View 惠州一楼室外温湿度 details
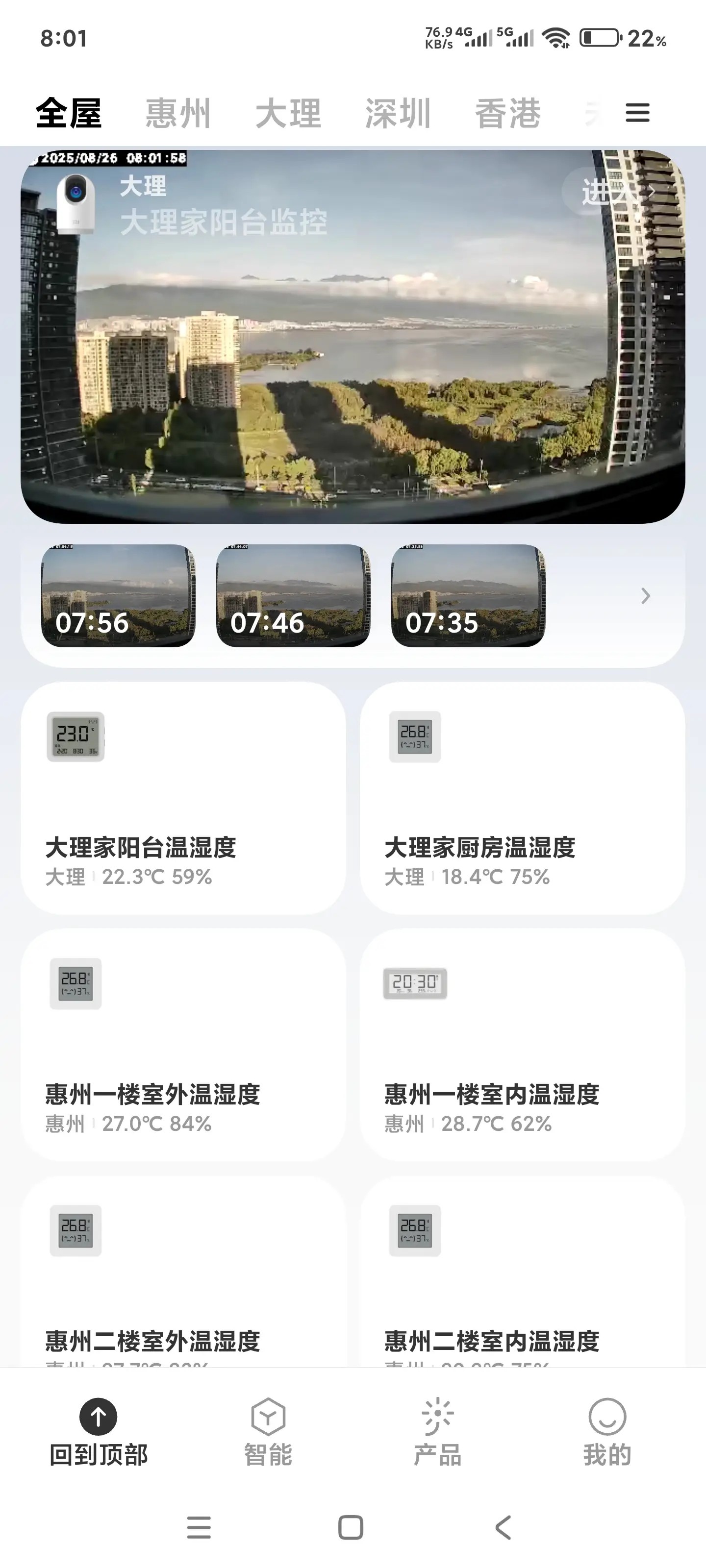The height and width of the screenshot is (1568, 706). (x=183, y=1045)
